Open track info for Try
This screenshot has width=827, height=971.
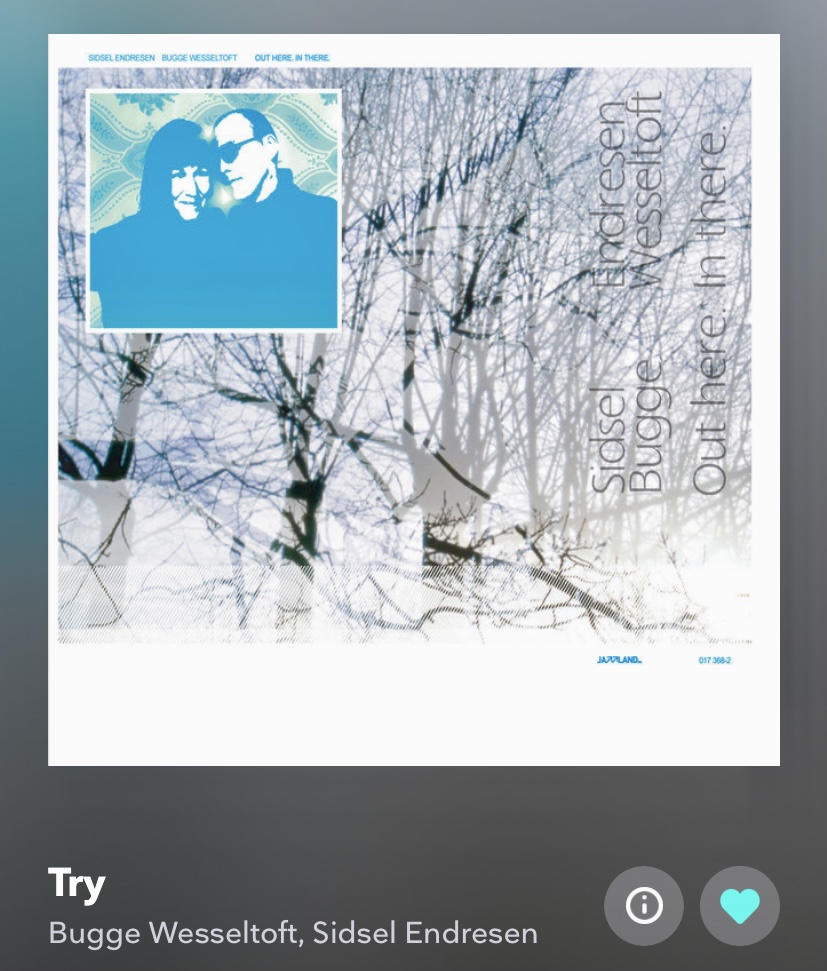[x=643, y=906]
